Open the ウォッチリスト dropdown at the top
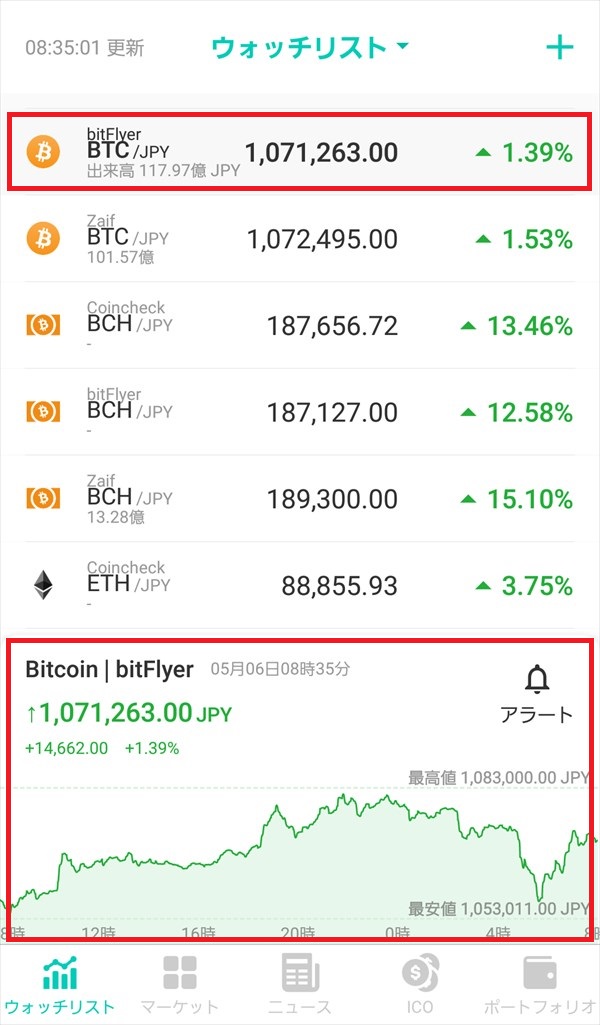 [x=310, y=48]
